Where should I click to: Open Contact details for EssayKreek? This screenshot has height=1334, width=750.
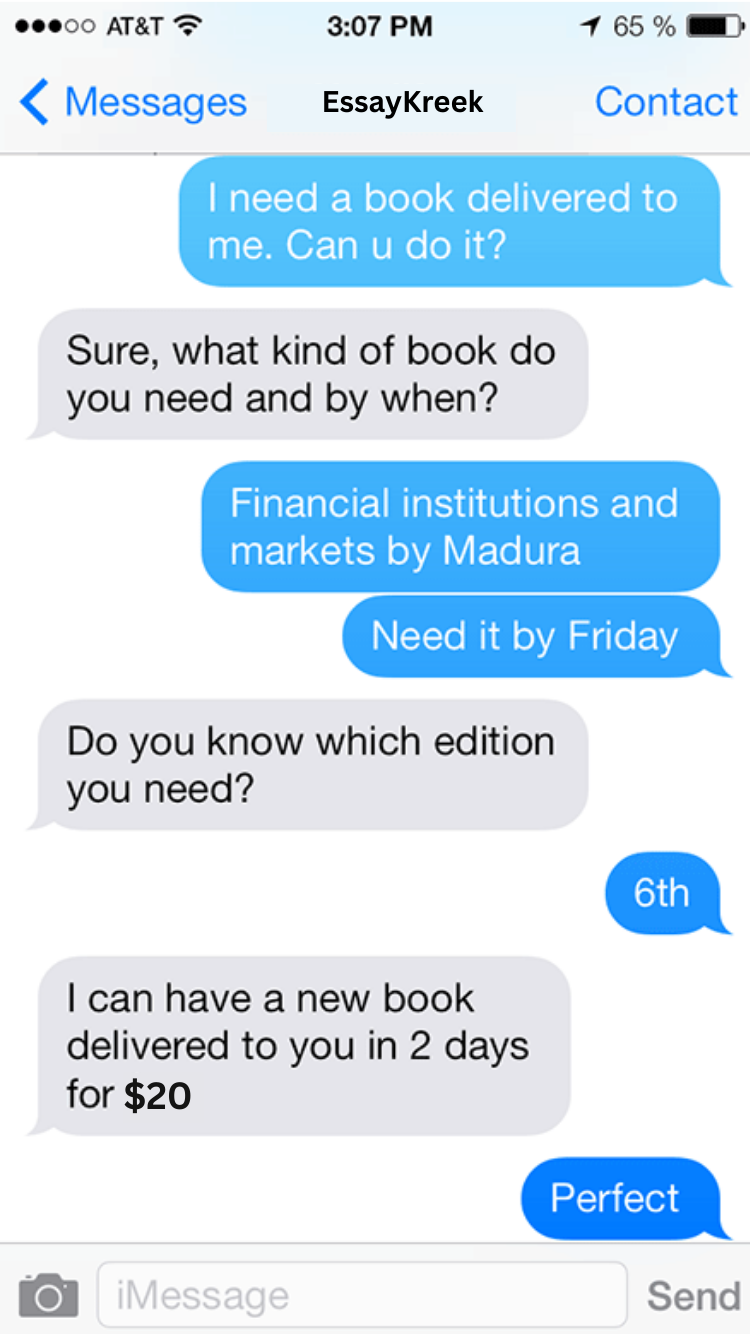[666, 102]
